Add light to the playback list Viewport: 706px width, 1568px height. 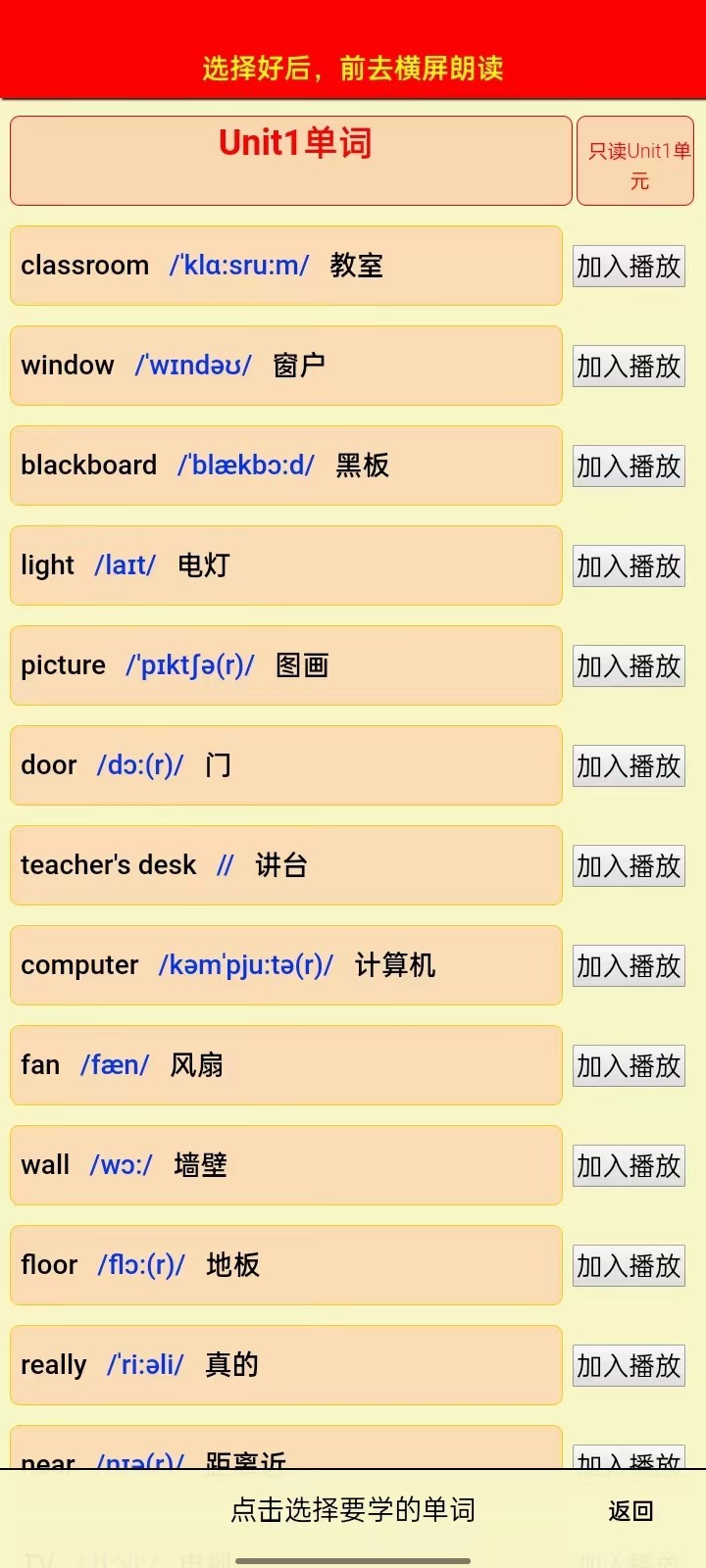click(x=629, y=566)
